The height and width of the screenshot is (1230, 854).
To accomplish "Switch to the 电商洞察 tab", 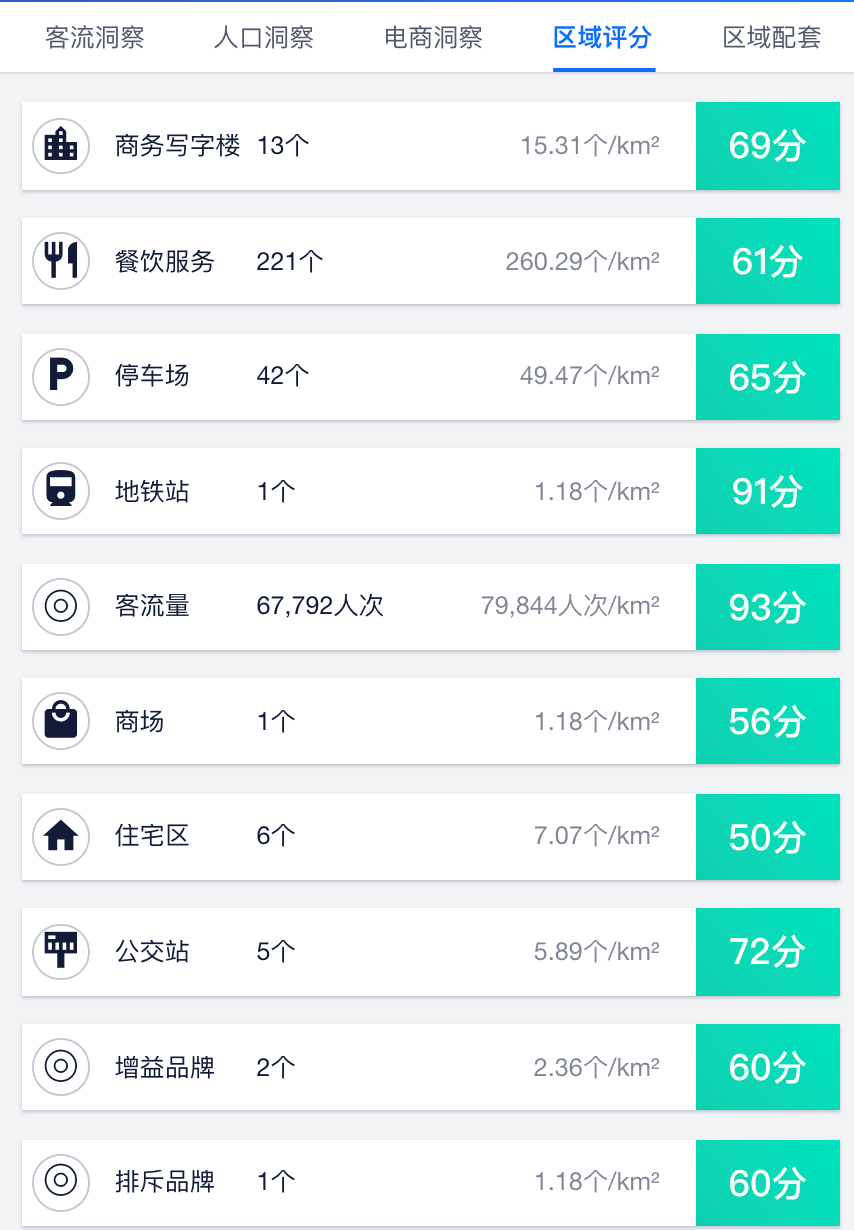I will pos(432,37).
